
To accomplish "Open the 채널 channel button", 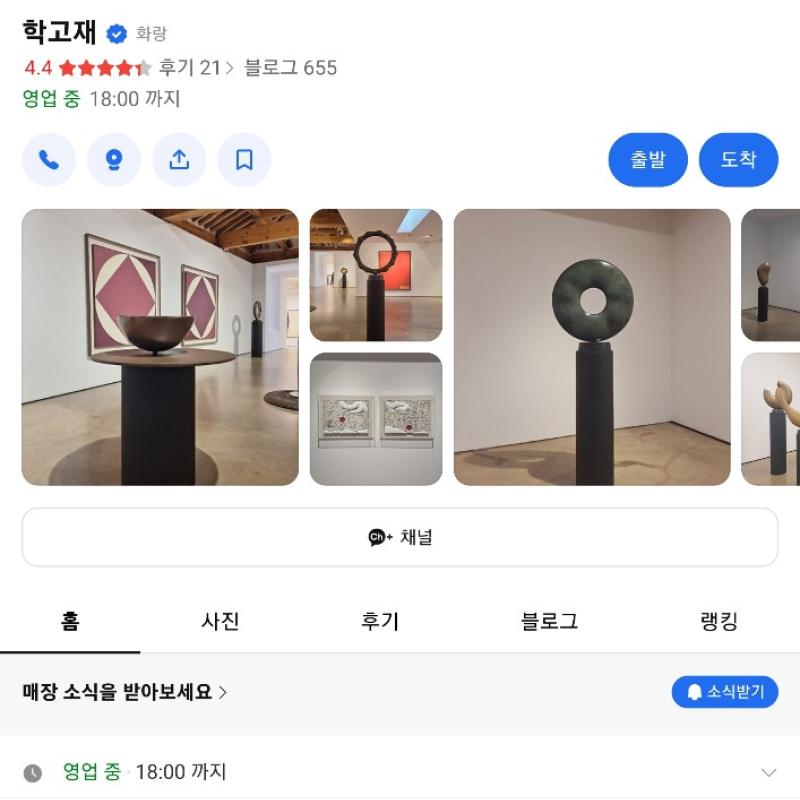I will [x=400, y=537].
